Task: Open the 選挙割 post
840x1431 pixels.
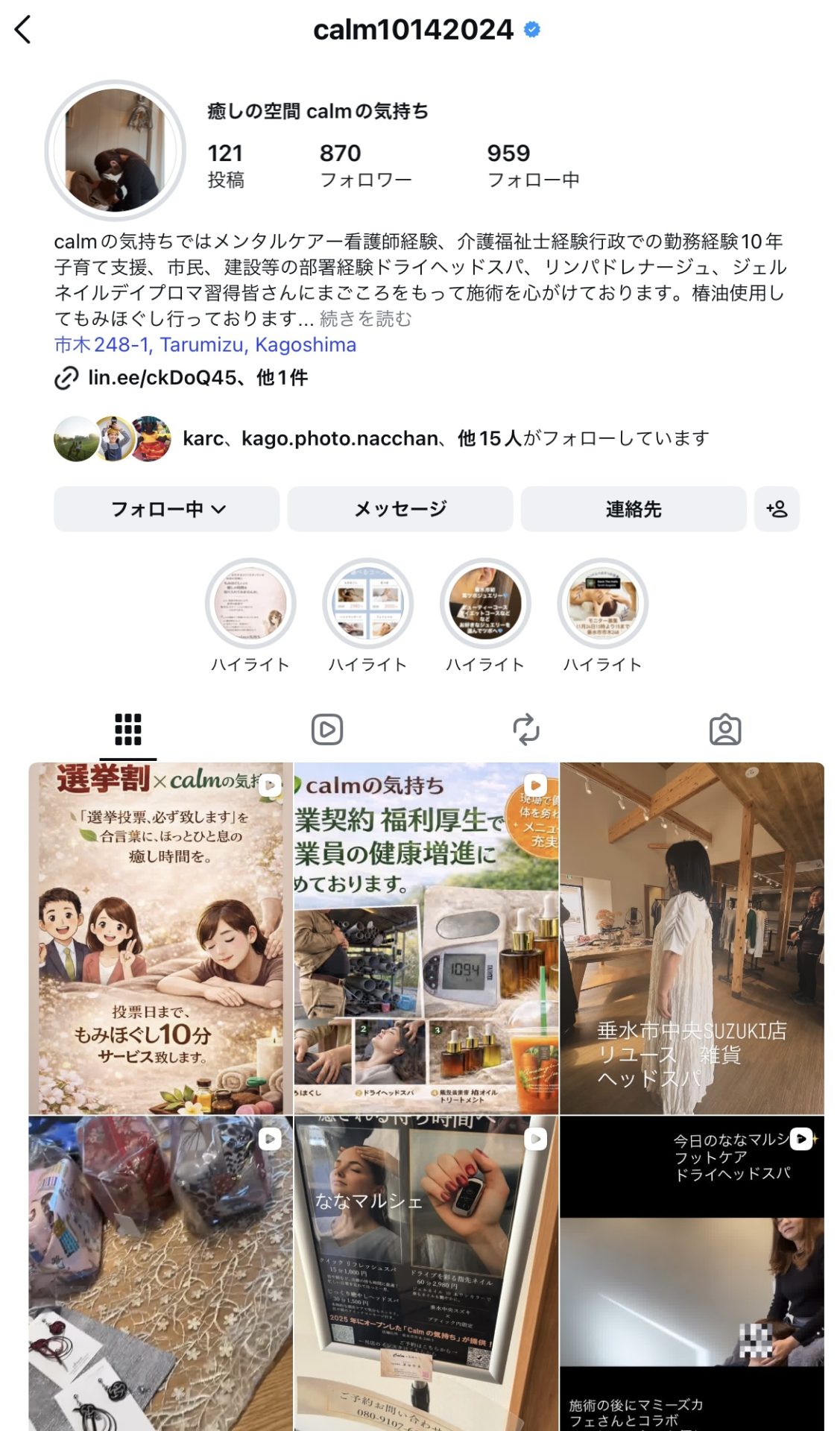Action: coord(160,938)
